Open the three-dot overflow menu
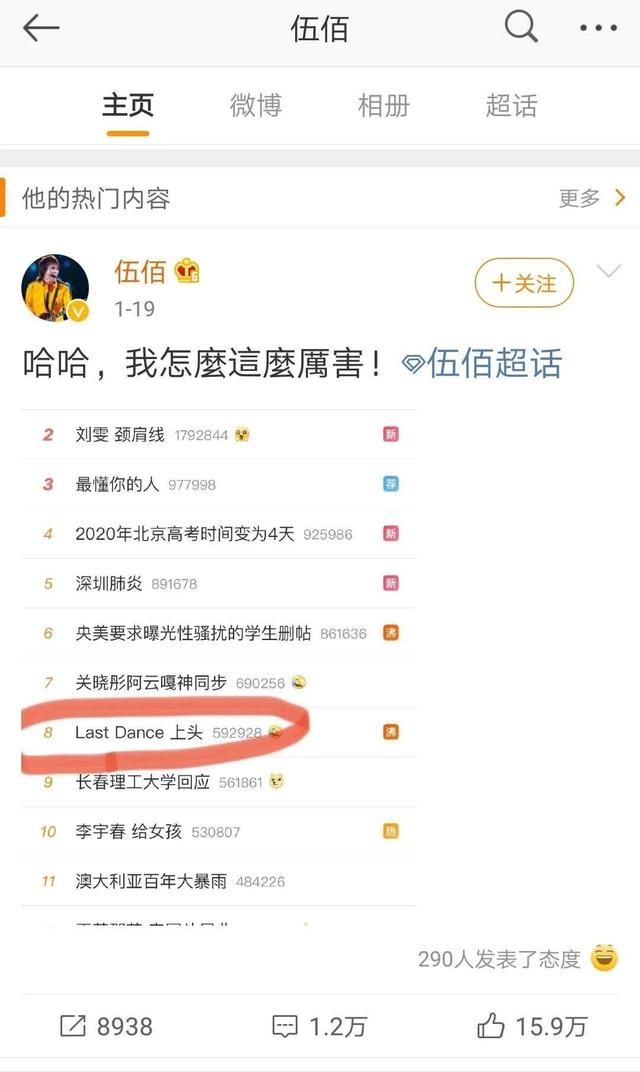 coord(599,28)
